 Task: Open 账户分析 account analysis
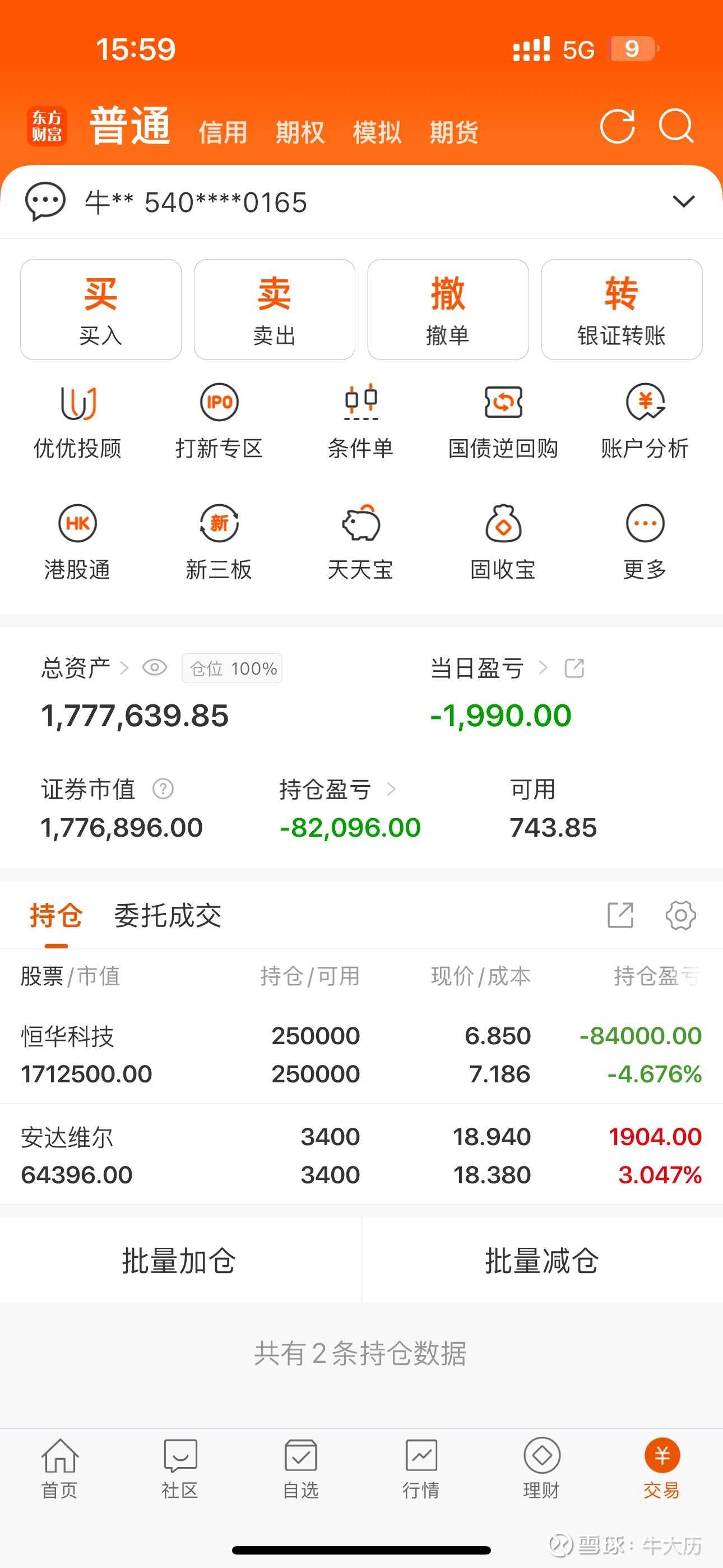(645, 421)
